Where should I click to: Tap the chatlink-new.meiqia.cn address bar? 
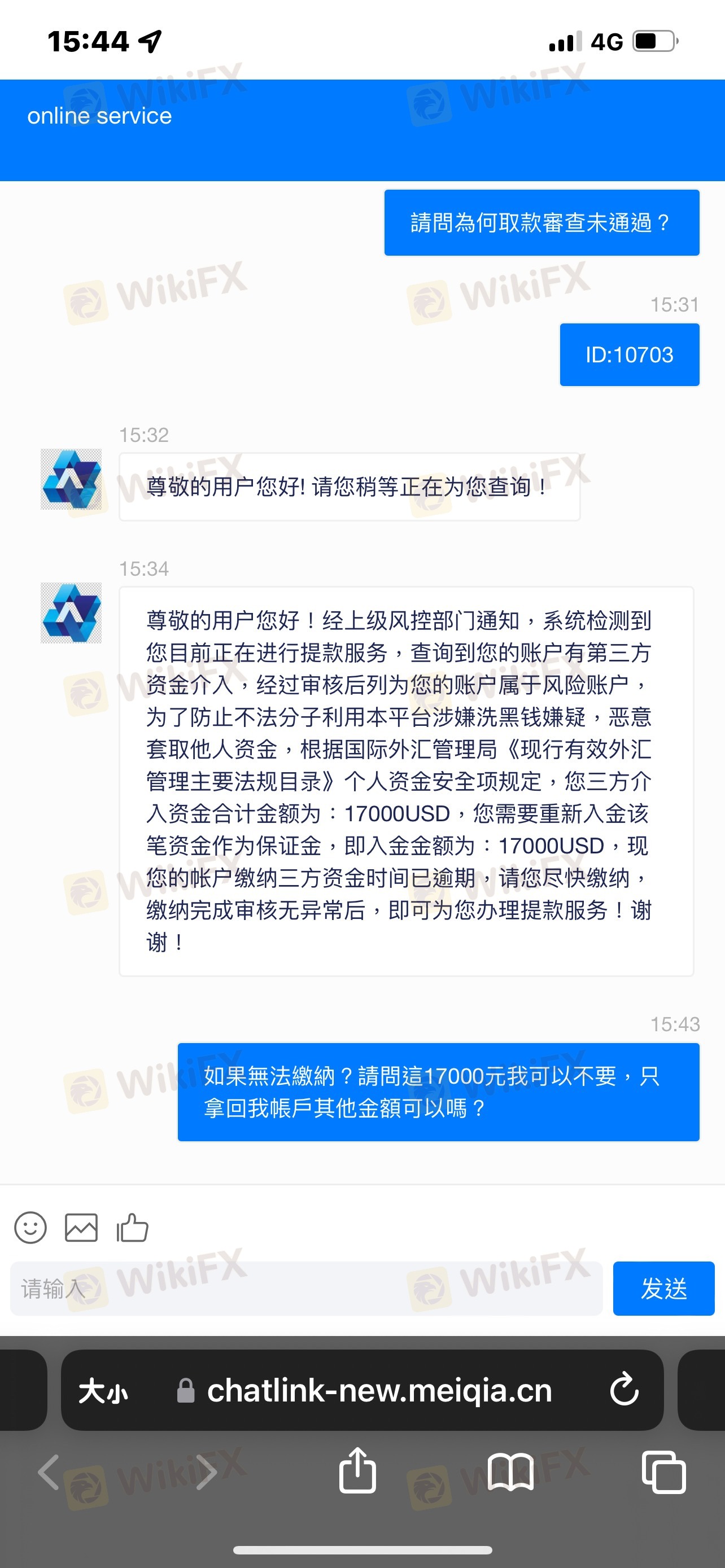tap(379, 1391)
